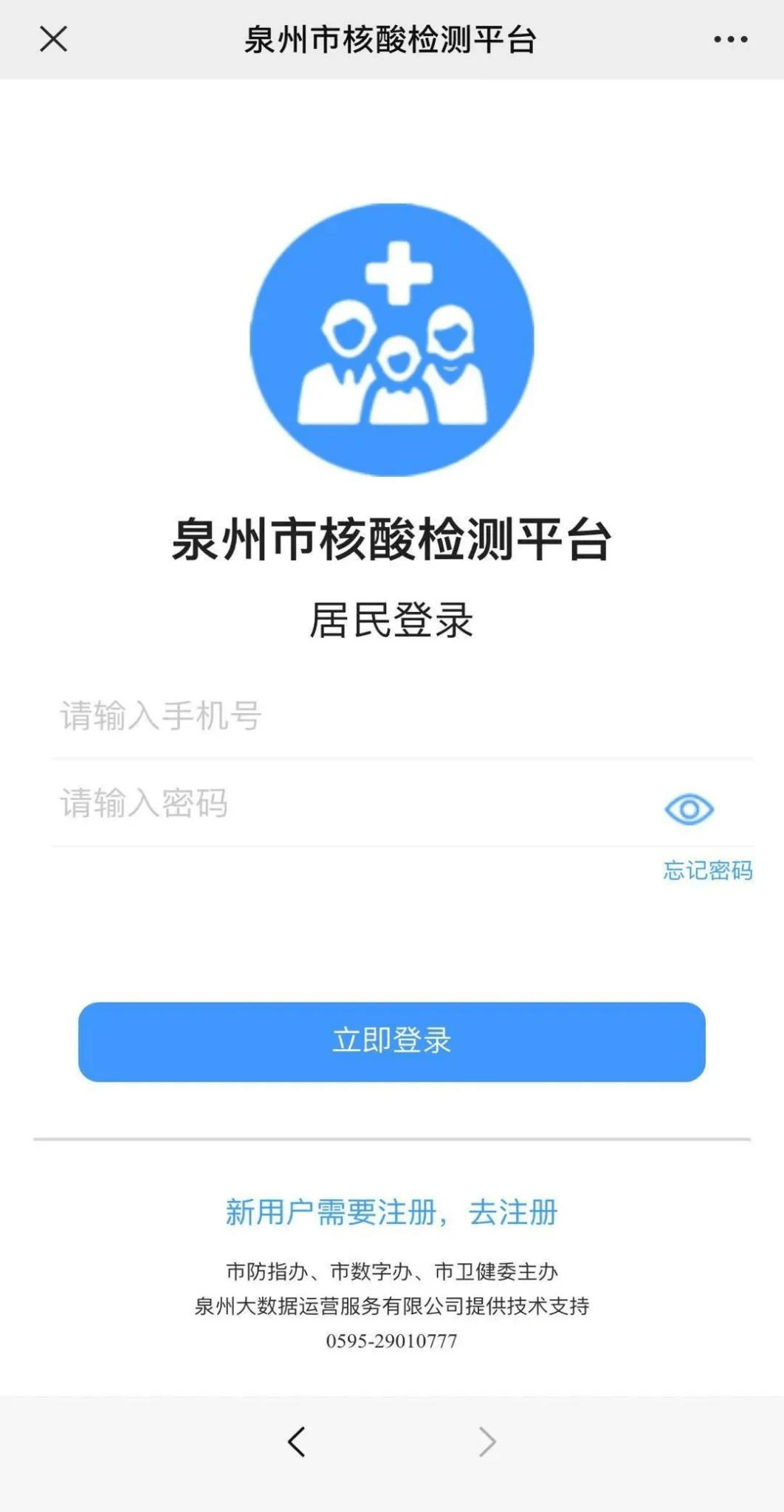Go to registration via 去注册 link
Viewport: 784px width, 1512px height.
pyautogui.click(x=513, y=1212)
